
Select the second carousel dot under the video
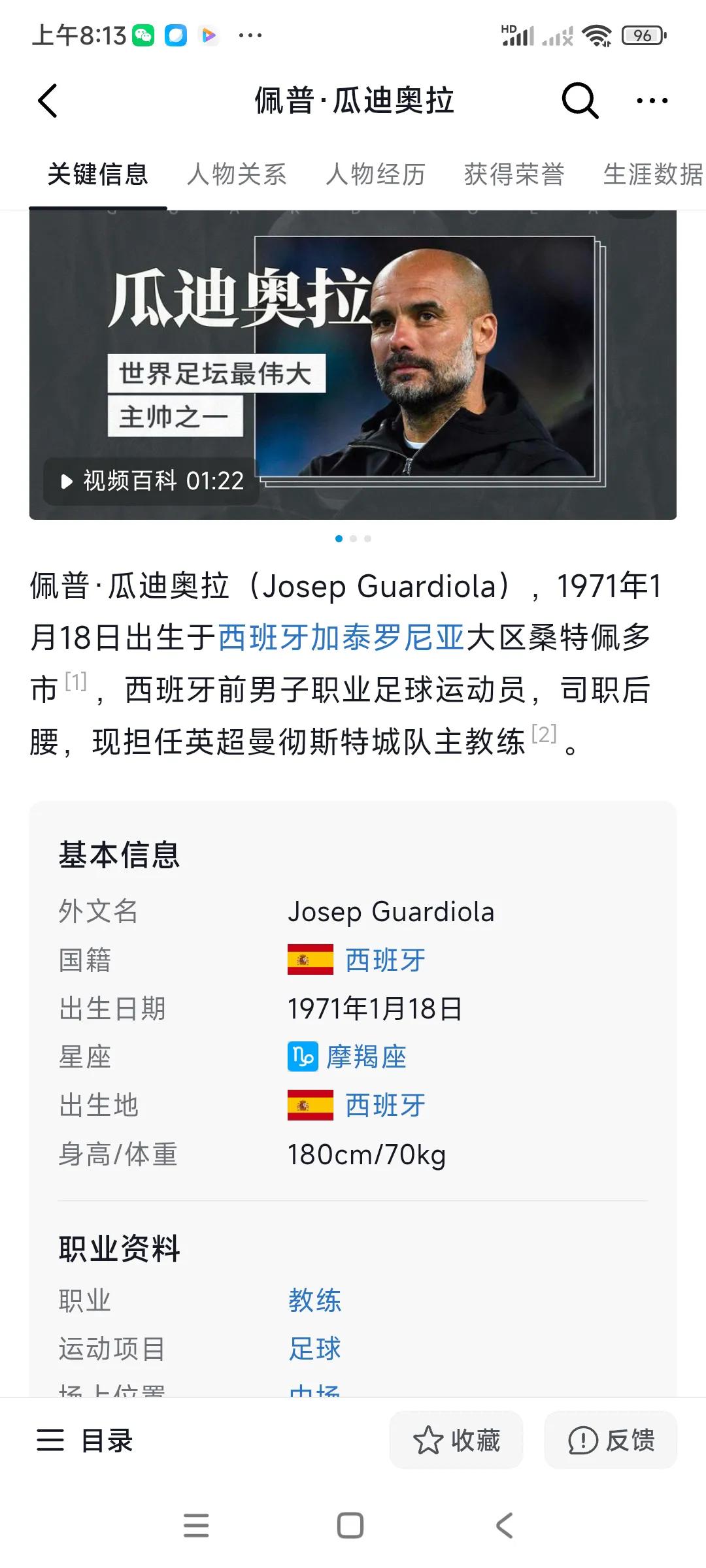click(x=353, y=538)
